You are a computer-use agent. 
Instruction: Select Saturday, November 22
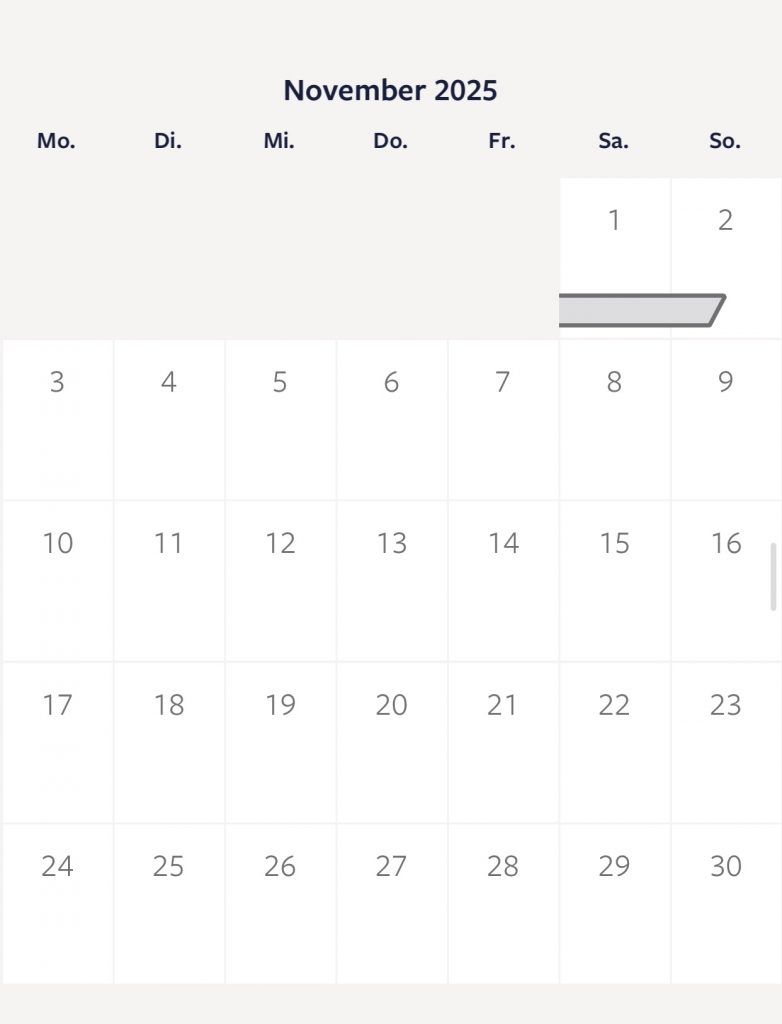(614, 742)
